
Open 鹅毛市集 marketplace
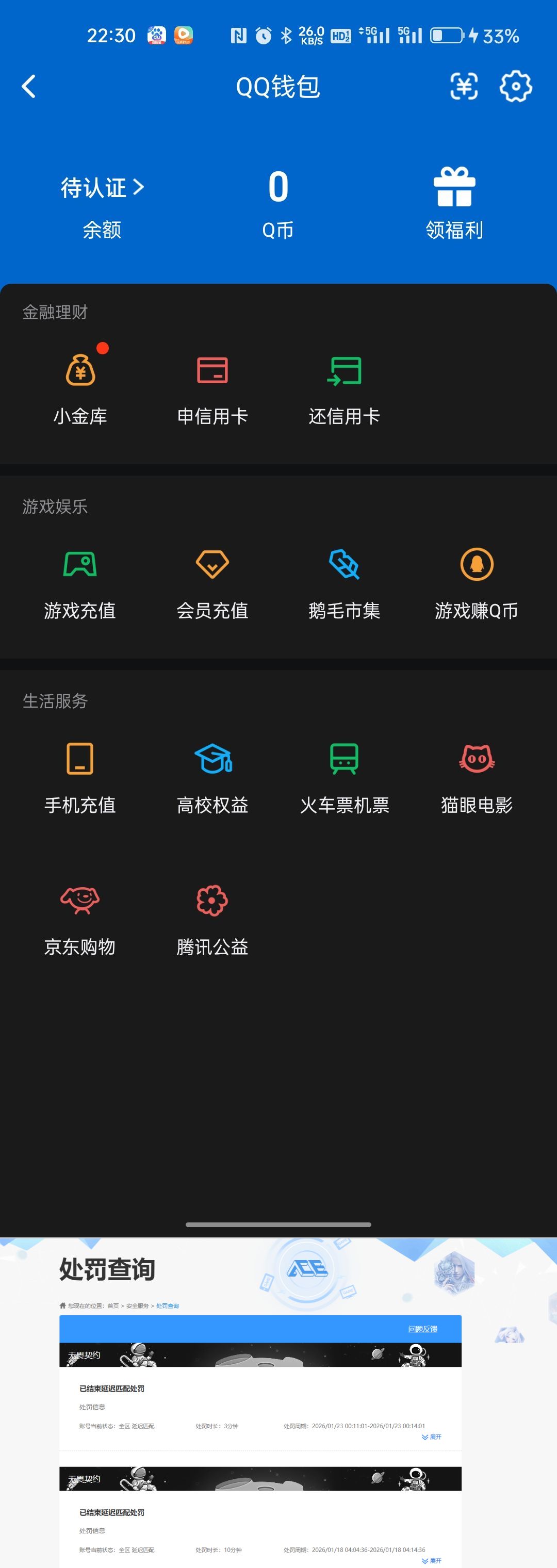coord(345,566)
